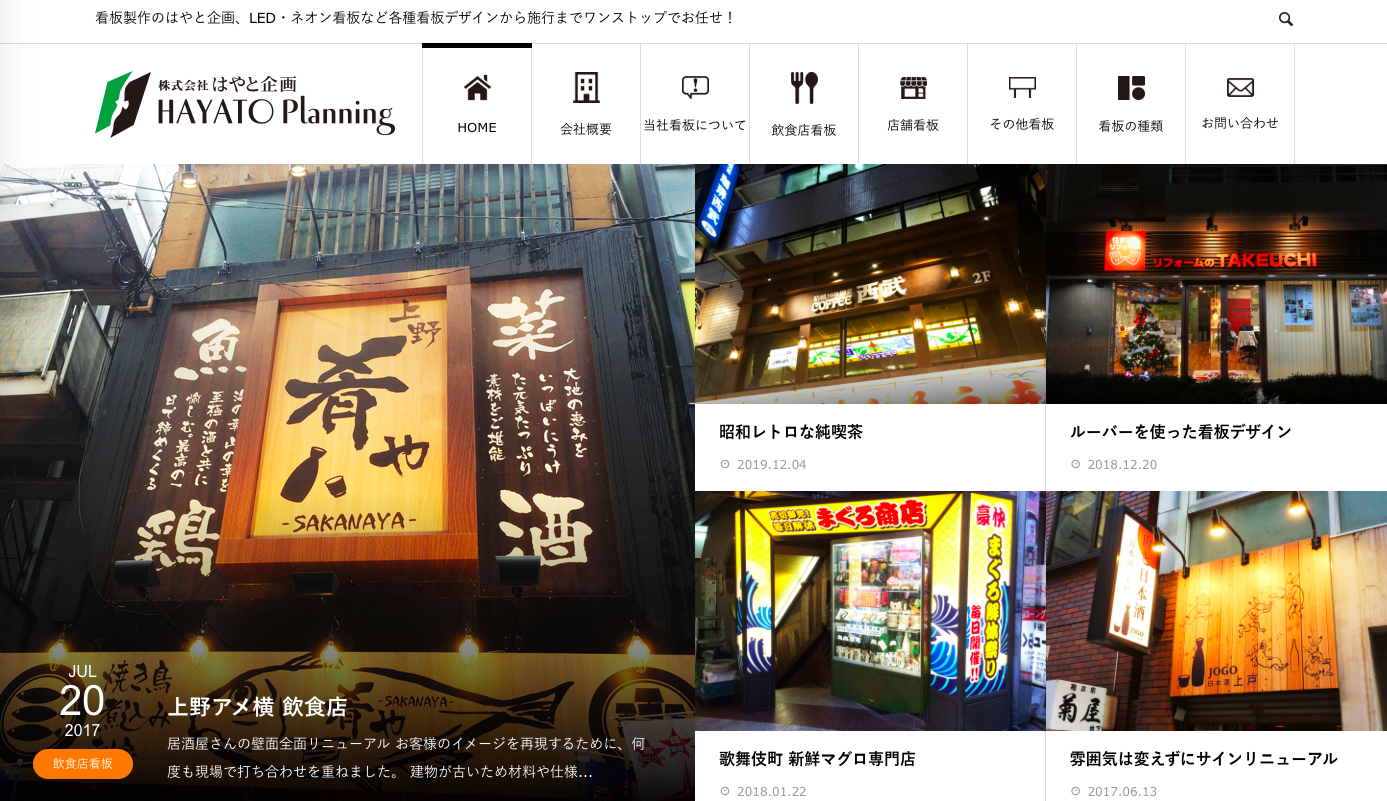This screenshot has height=801, width=1387.
Task: Open the 昭和レトロな純喫茶 article
Action: (791, 432)
